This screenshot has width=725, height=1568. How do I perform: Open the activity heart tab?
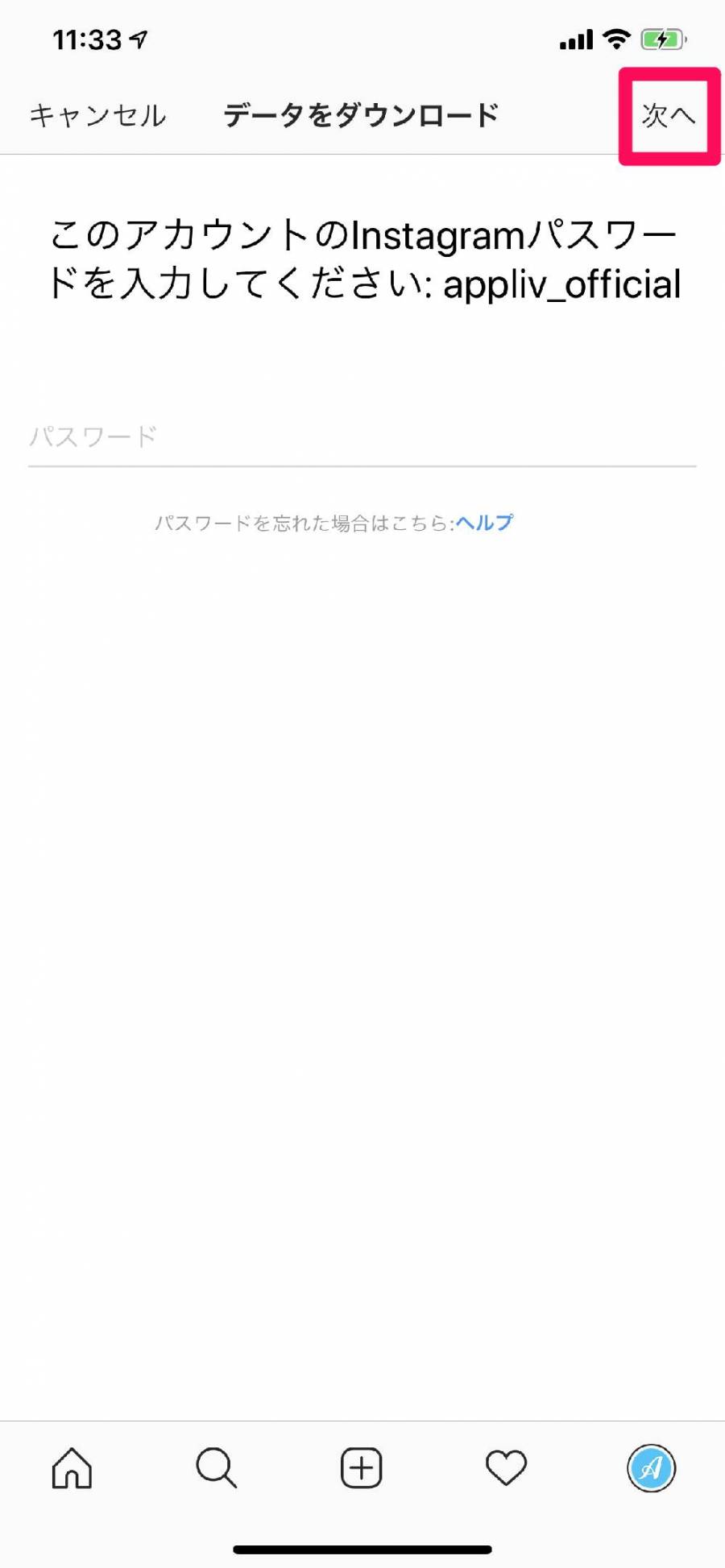(x=506, y=1467)
